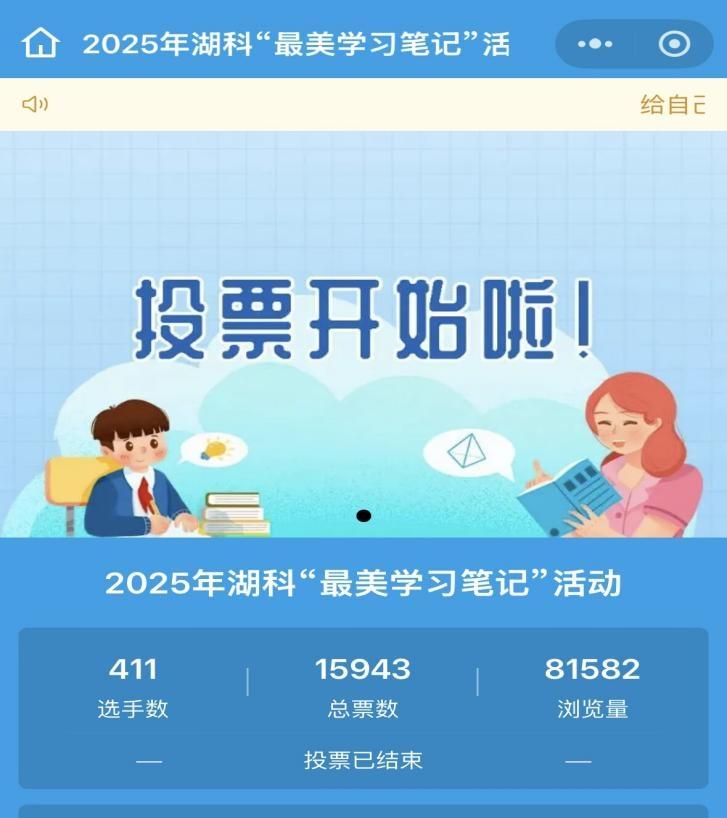
Task: Open the 投票开始啦 banner
Action: 363,330
